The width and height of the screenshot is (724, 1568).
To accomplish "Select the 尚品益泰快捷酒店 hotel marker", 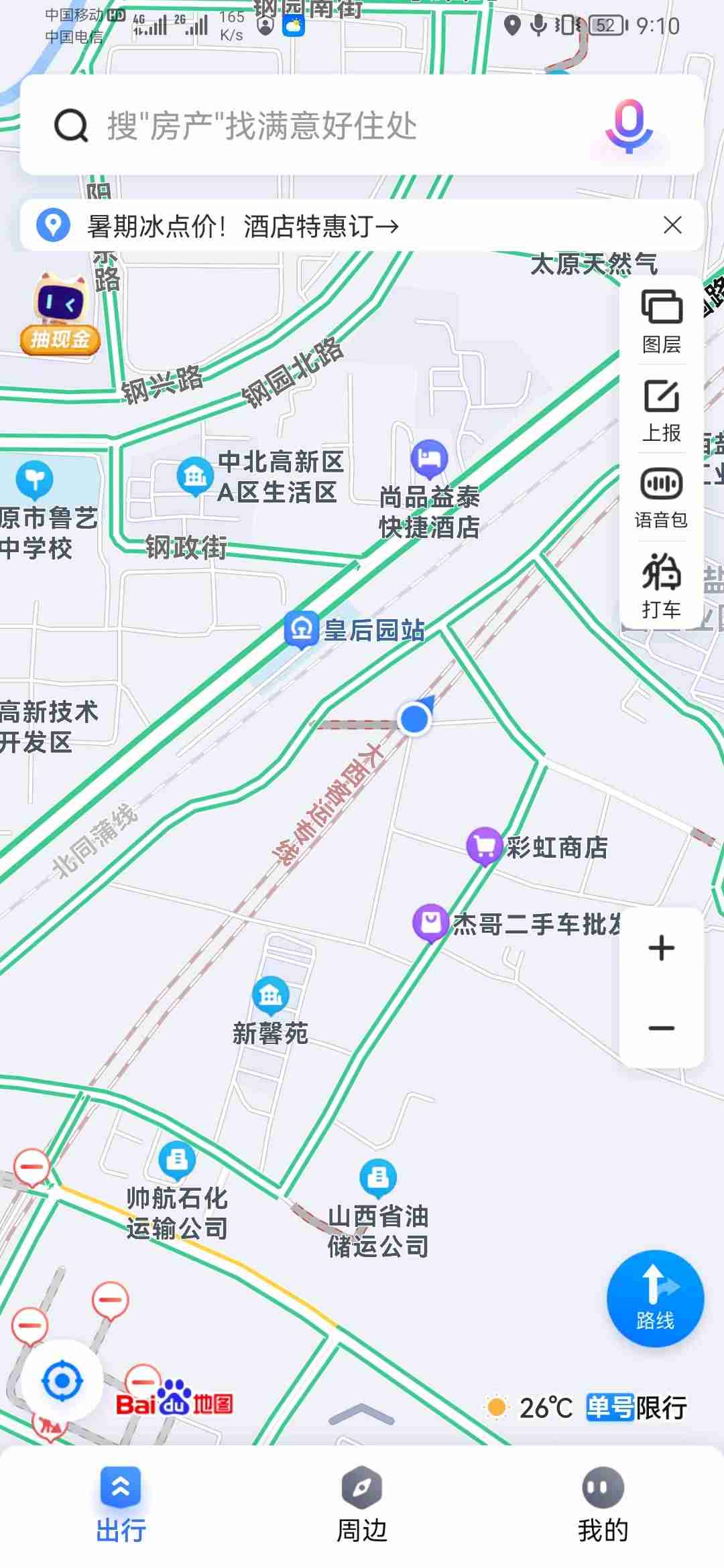I will pyautogui.click(x=429, y=459).
